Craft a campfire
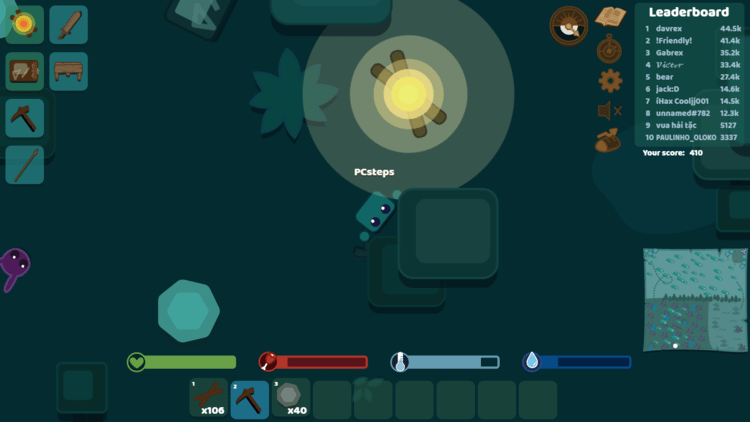Viewport: 750px width, 422px height. (x=24, y=23)
